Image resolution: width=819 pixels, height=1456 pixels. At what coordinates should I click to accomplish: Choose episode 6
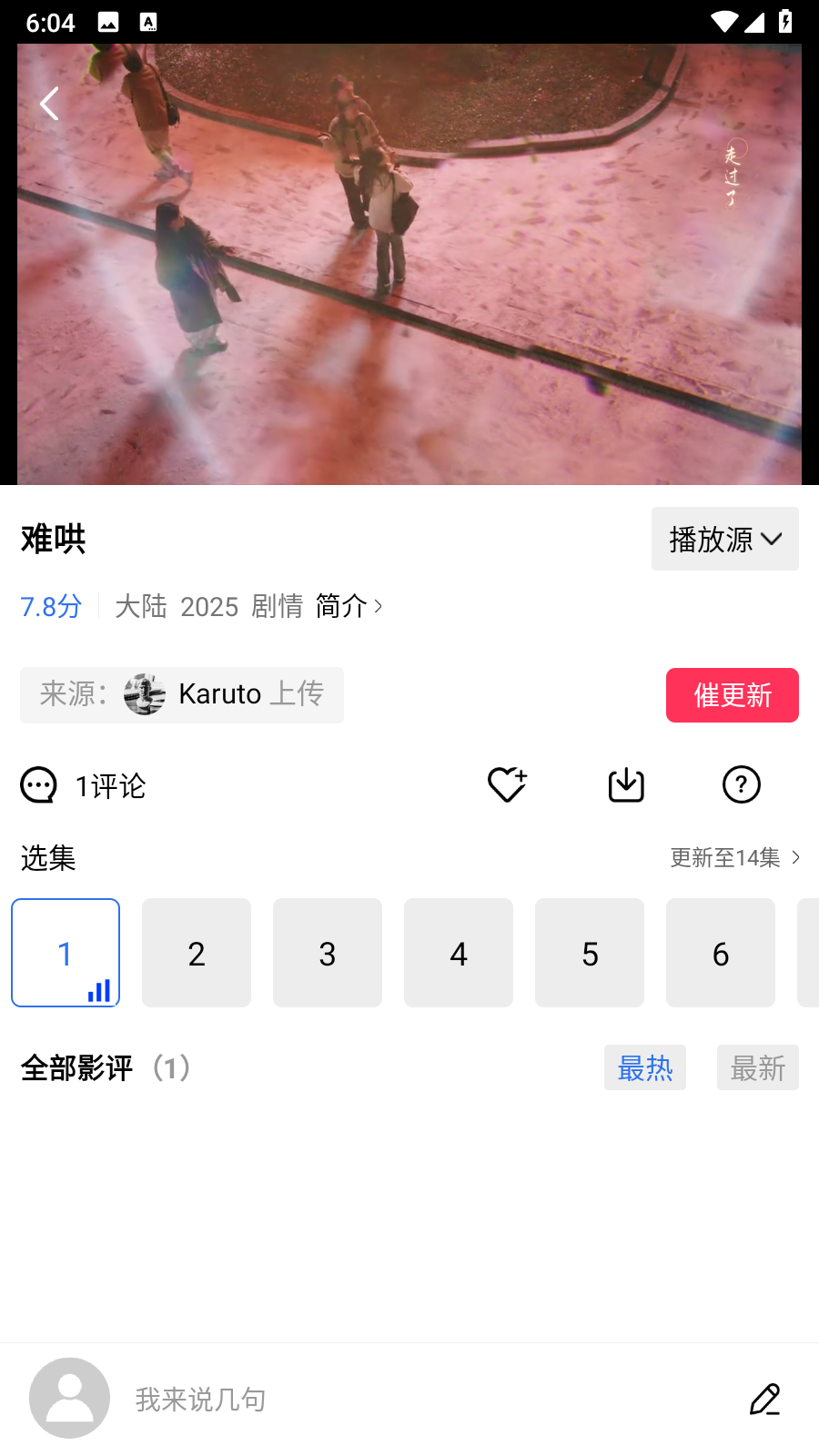tap(721, 953)
